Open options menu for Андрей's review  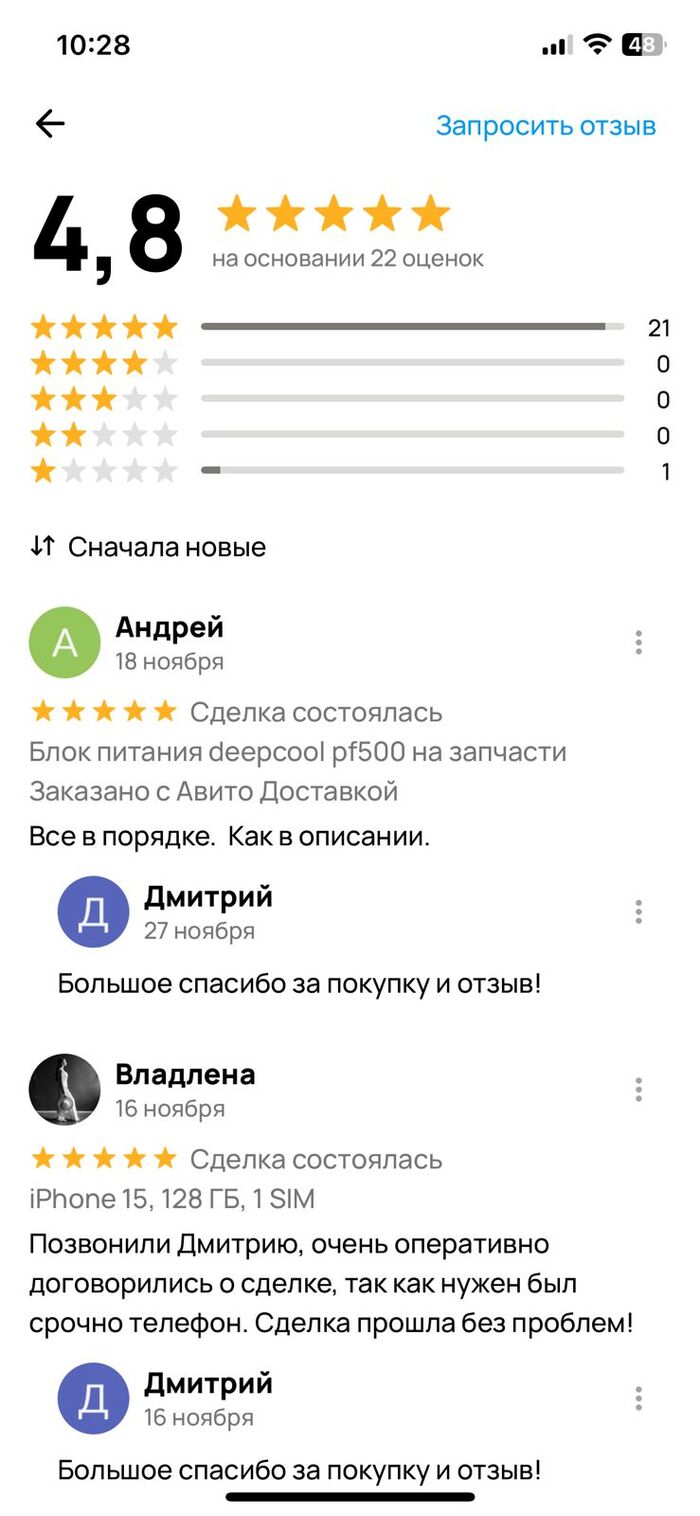(x=639, y=643)
